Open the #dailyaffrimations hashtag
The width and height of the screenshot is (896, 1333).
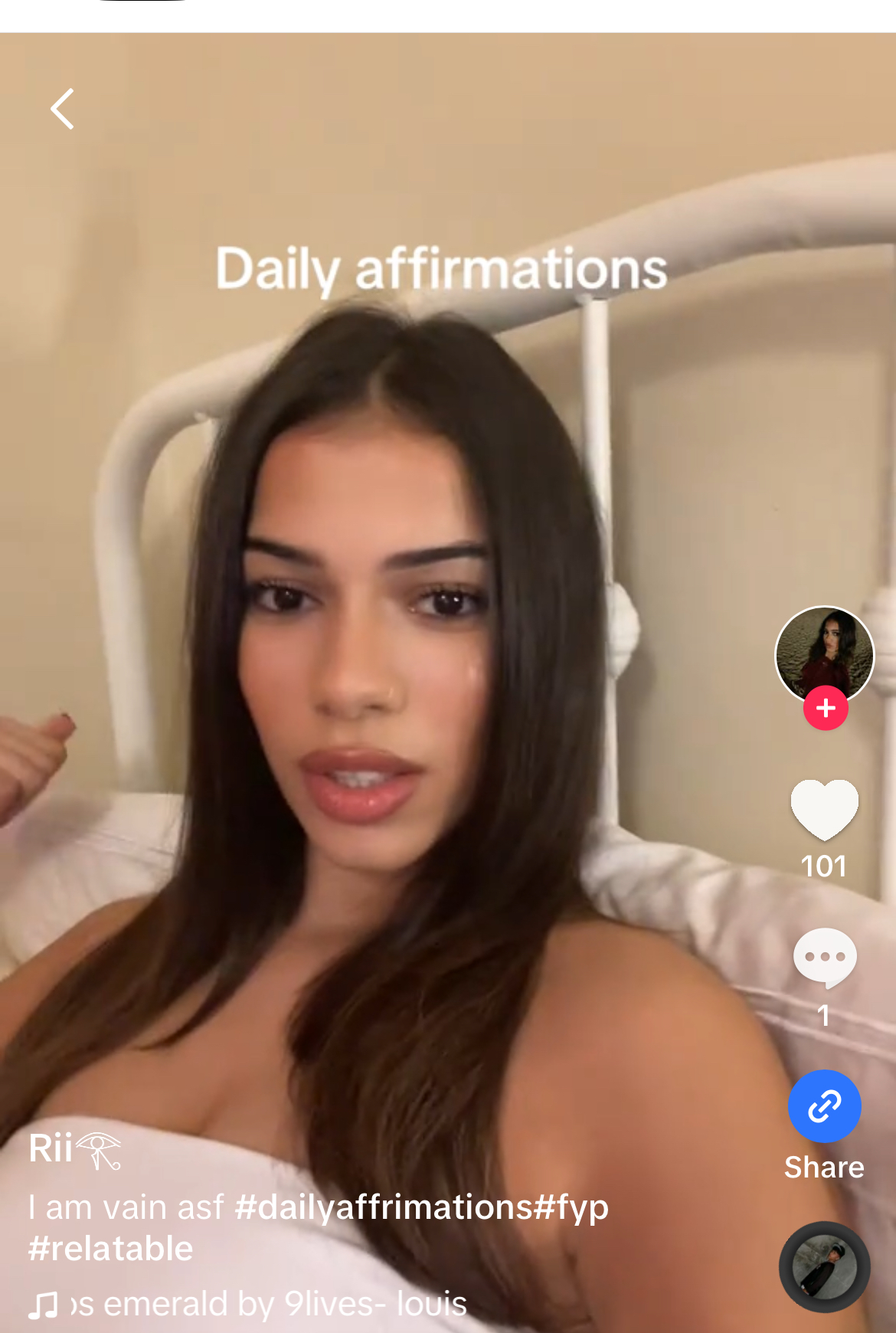coord(383,1207)
